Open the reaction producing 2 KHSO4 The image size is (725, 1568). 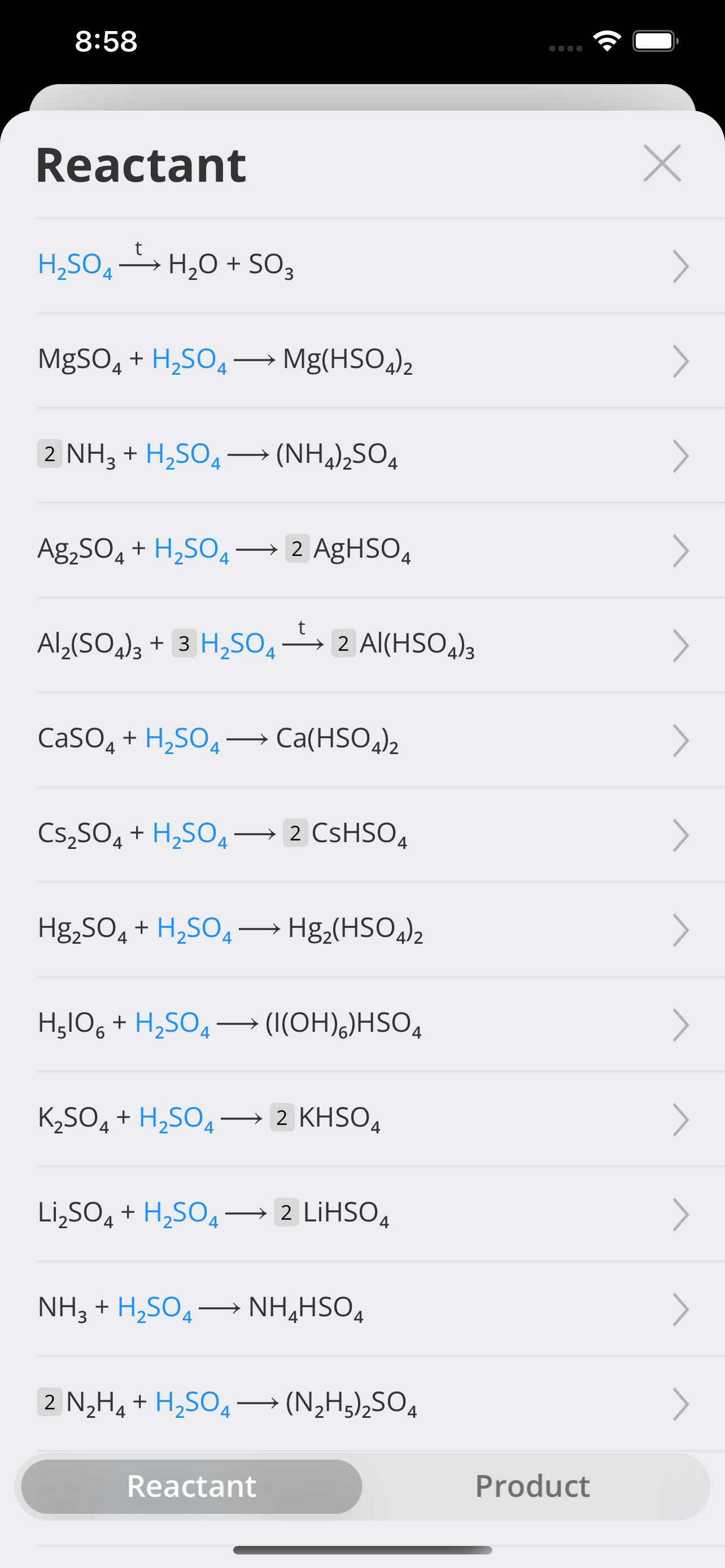(x=362, y=1119)
